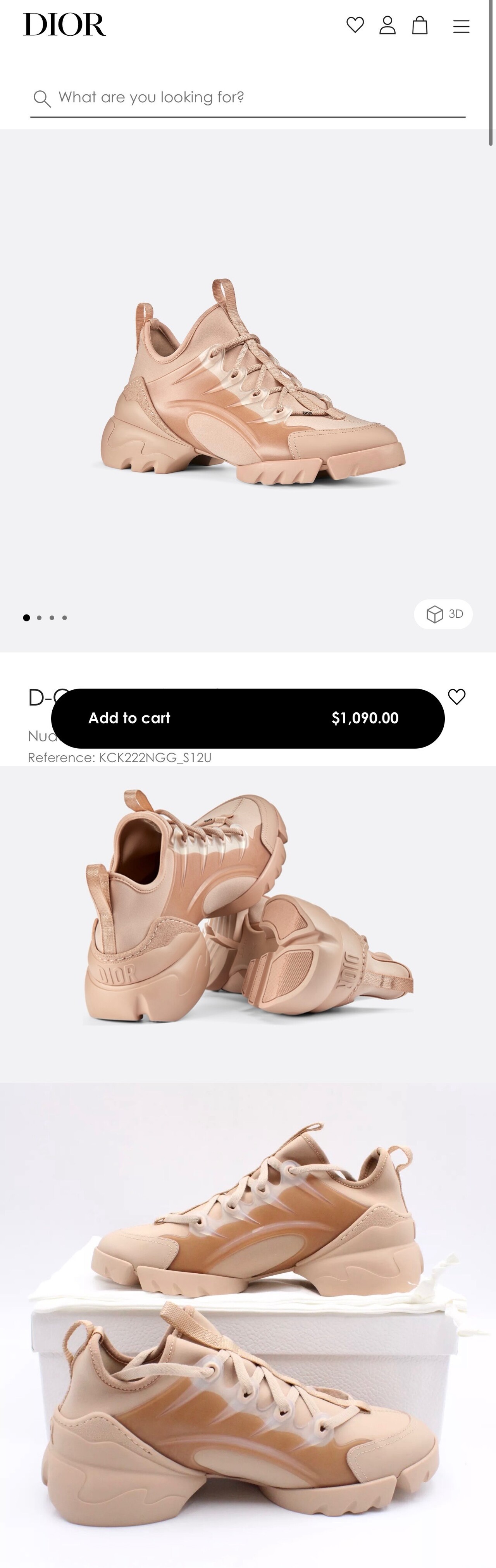Open the shopping bag

point(420,25)
